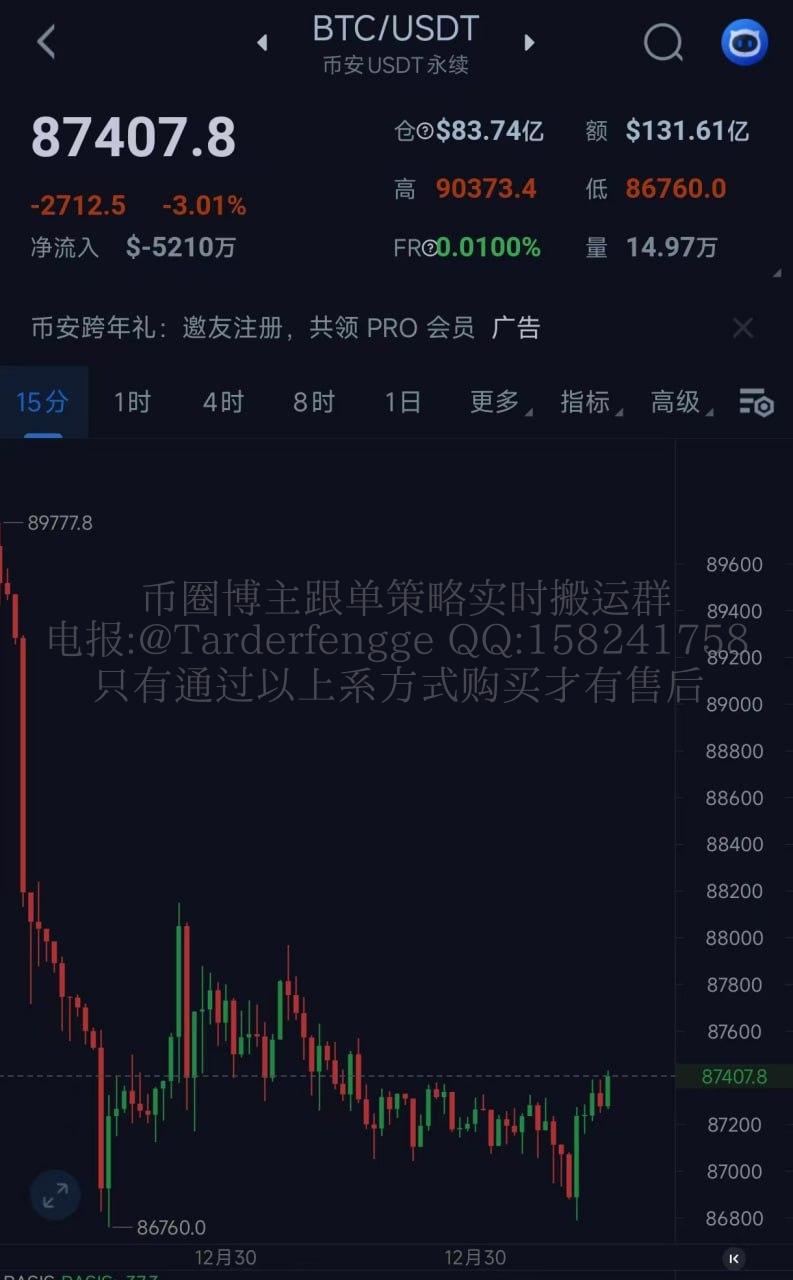The width and height of the screenshot is (793, 1280).
Task: Select the 15分 timeframe
Action: tap(43, 402)
